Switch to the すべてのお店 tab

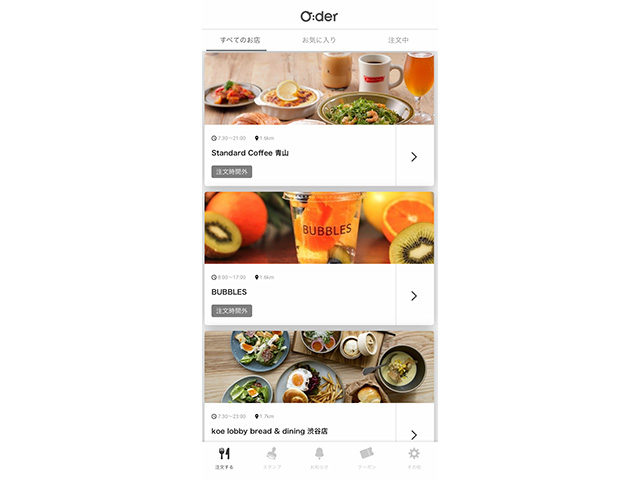coord(240,40)
